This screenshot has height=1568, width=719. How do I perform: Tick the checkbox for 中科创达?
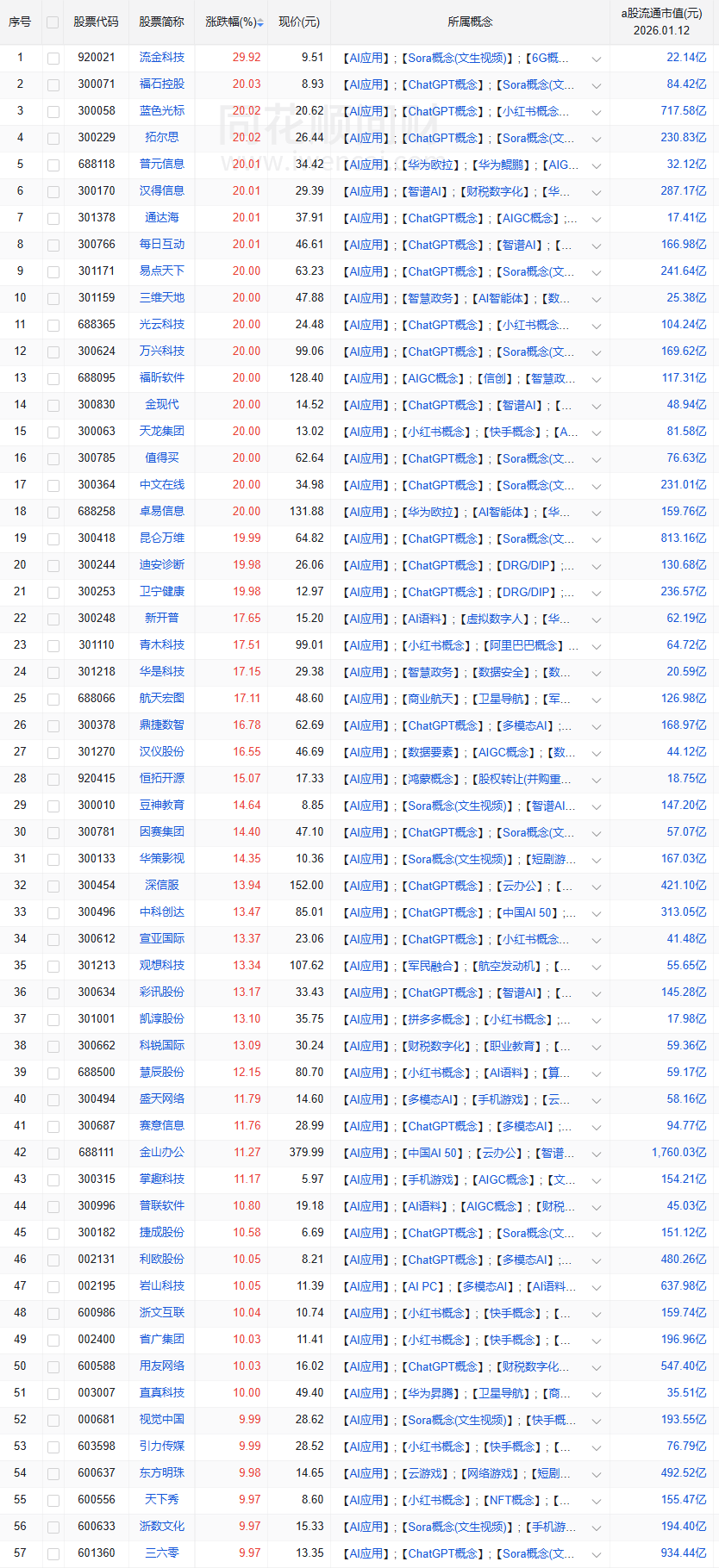coord(53,912)
